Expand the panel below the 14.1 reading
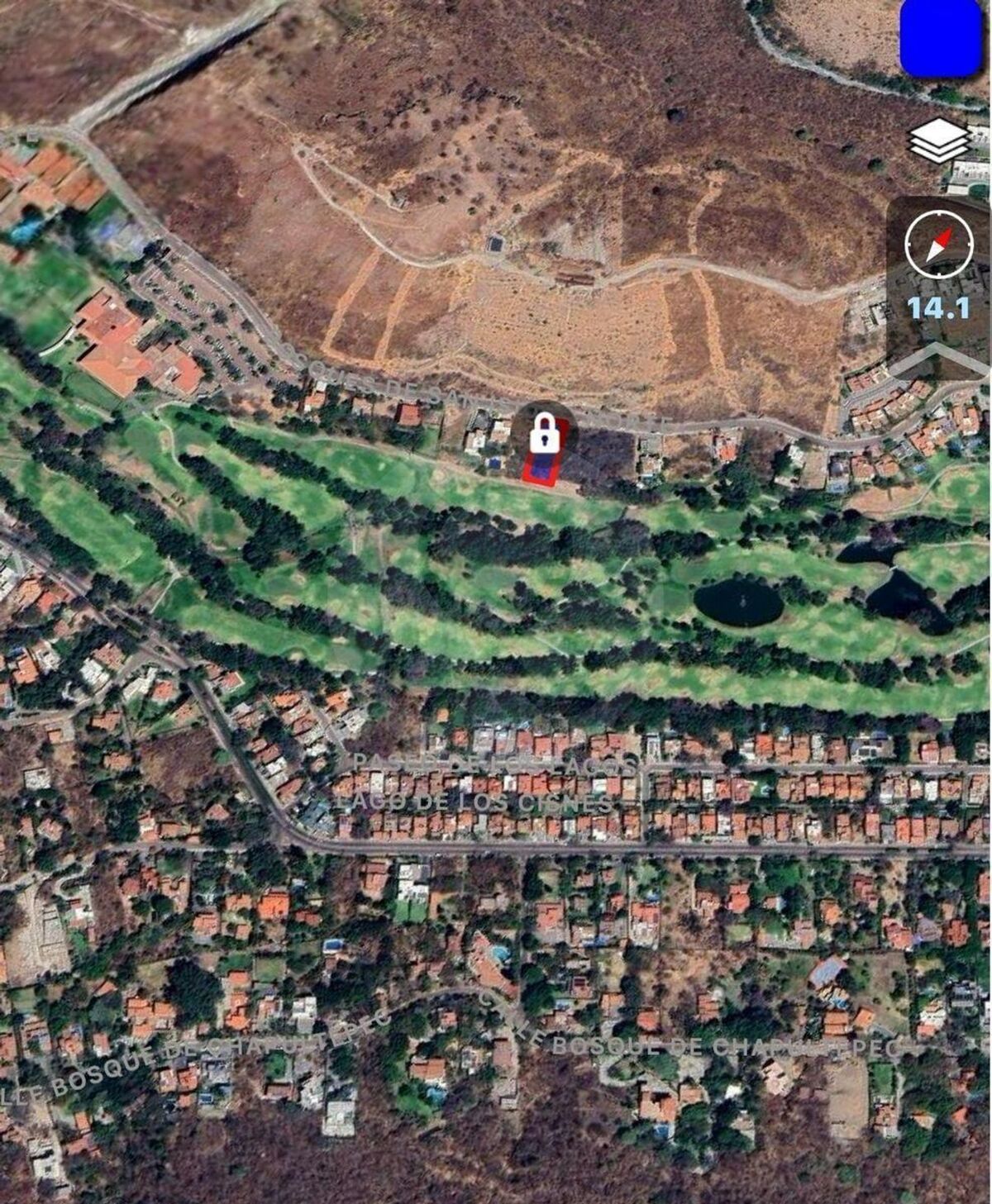Screen dimensions: 992x1204 [940, 359]
